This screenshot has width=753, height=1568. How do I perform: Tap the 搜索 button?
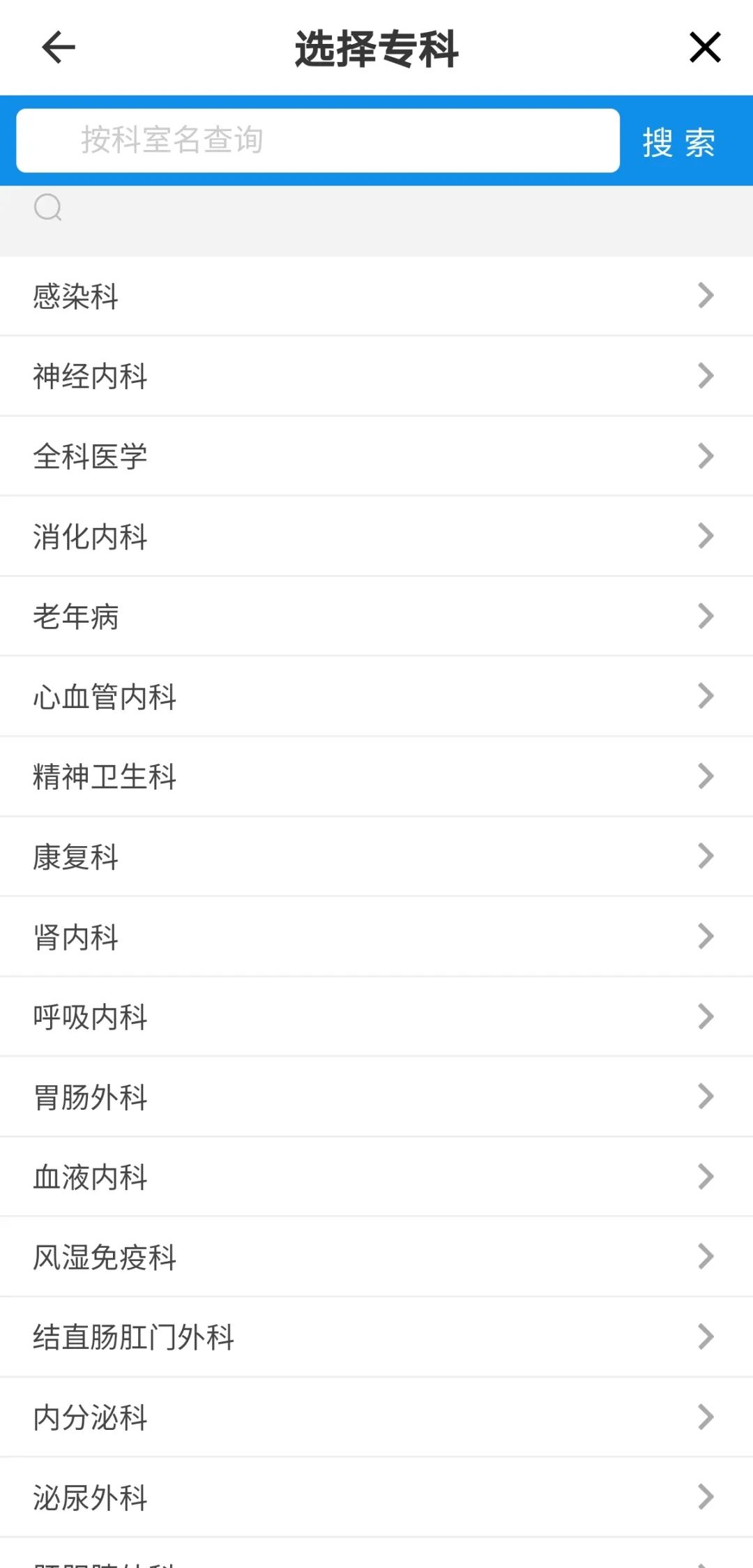(679, 142)
